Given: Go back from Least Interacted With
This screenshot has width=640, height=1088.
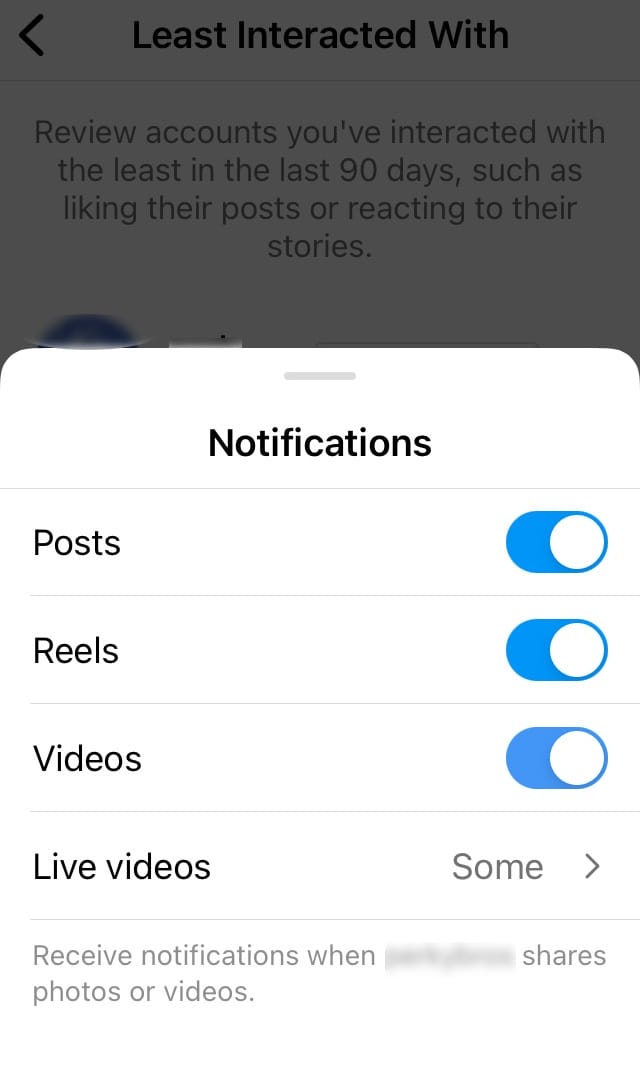Looking at the screenshot, I should point(32,36).
